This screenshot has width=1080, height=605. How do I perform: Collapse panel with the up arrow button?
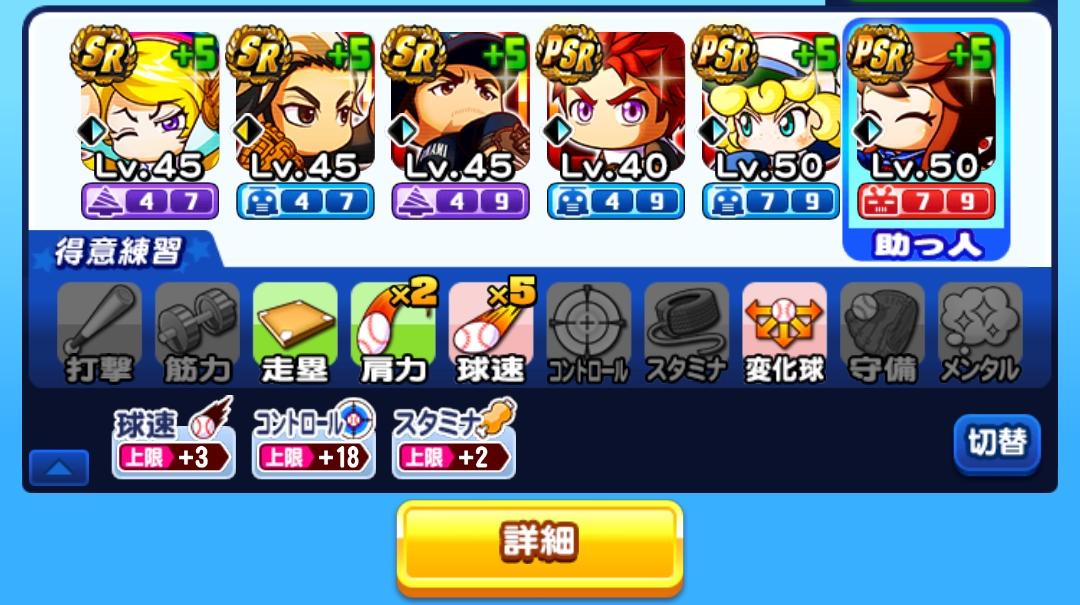pyautogui.click(x=59, y=467)
